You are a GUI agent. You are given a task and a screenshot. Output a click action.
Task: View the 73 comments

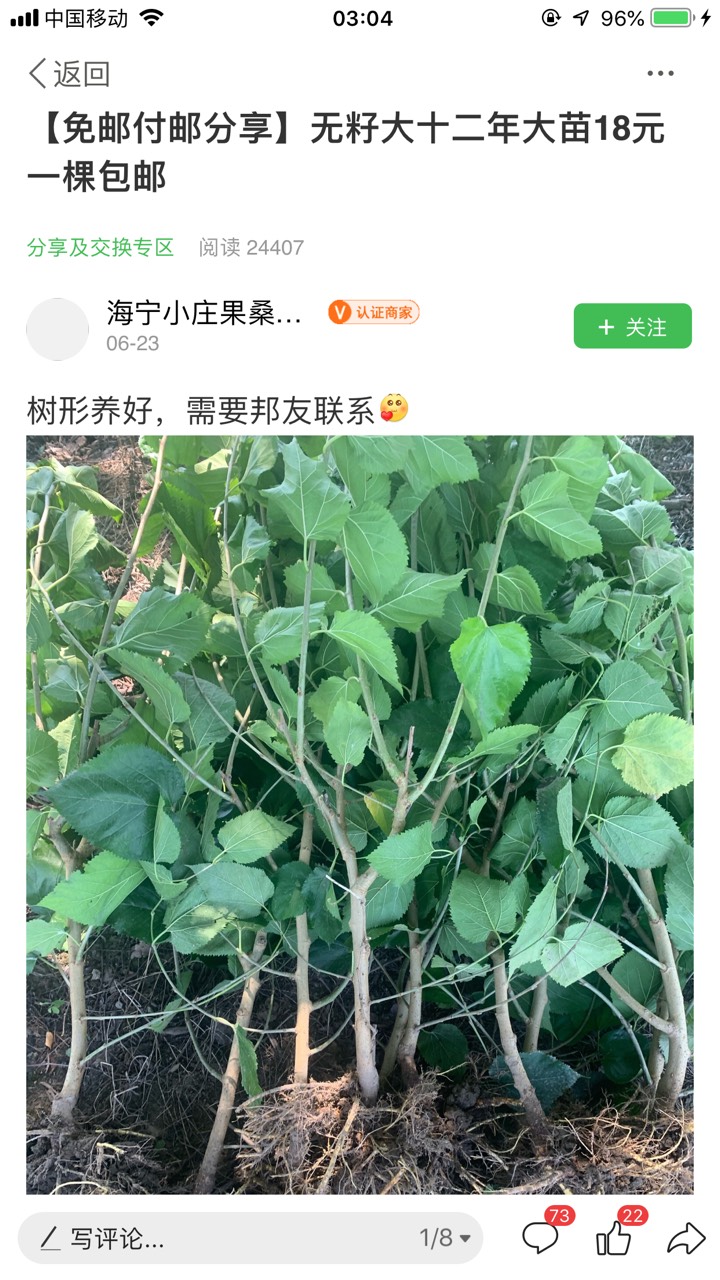pos(541,1238)
